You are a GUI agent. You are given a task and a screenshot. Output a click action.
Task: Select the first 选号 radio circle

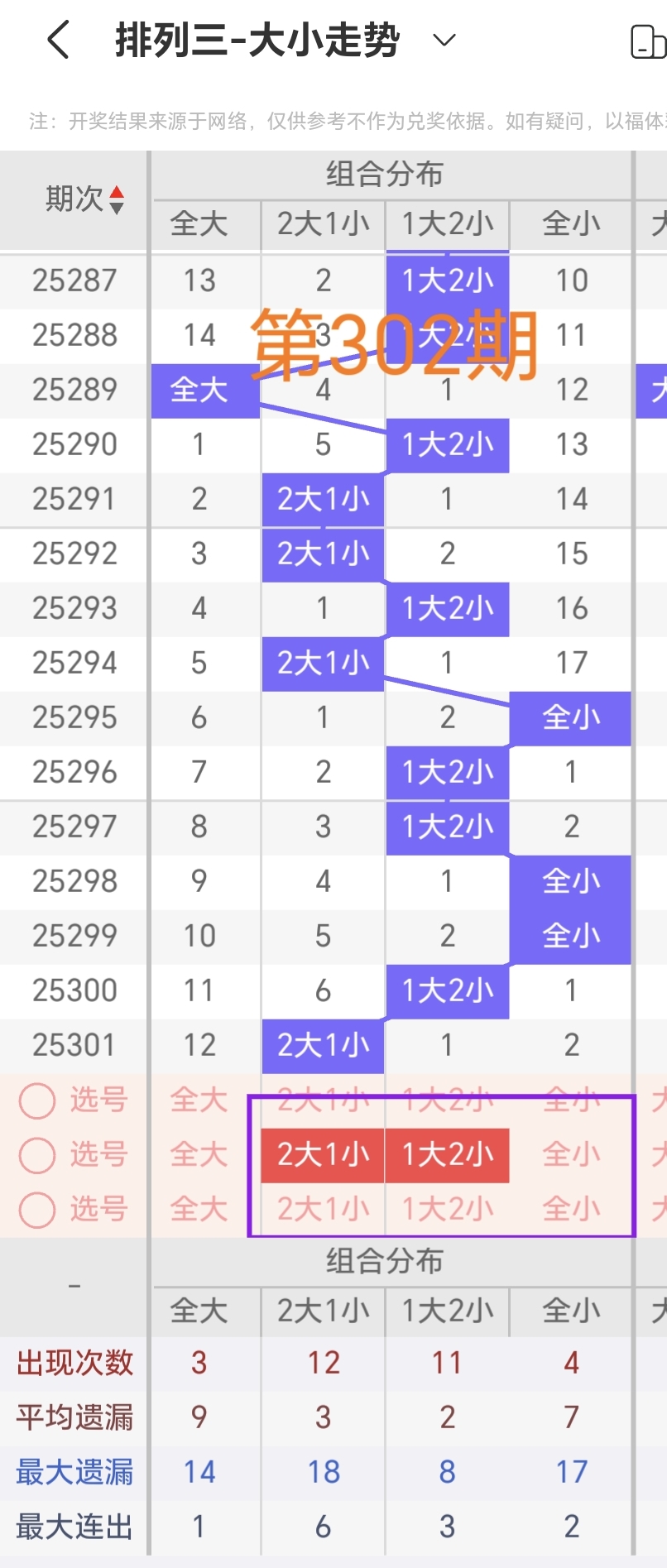tap(36, 1100)
